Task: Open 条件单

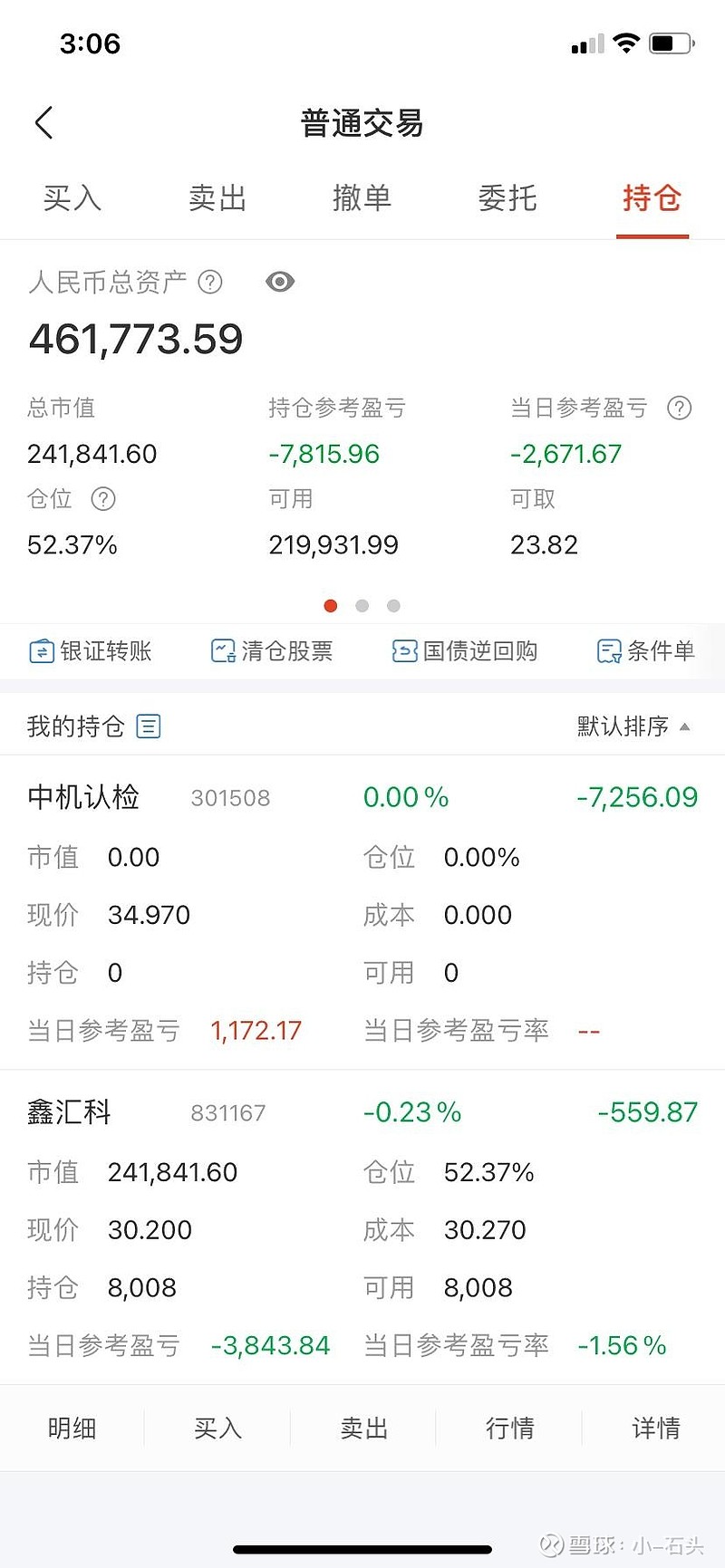Action: [x=646, y=650]
